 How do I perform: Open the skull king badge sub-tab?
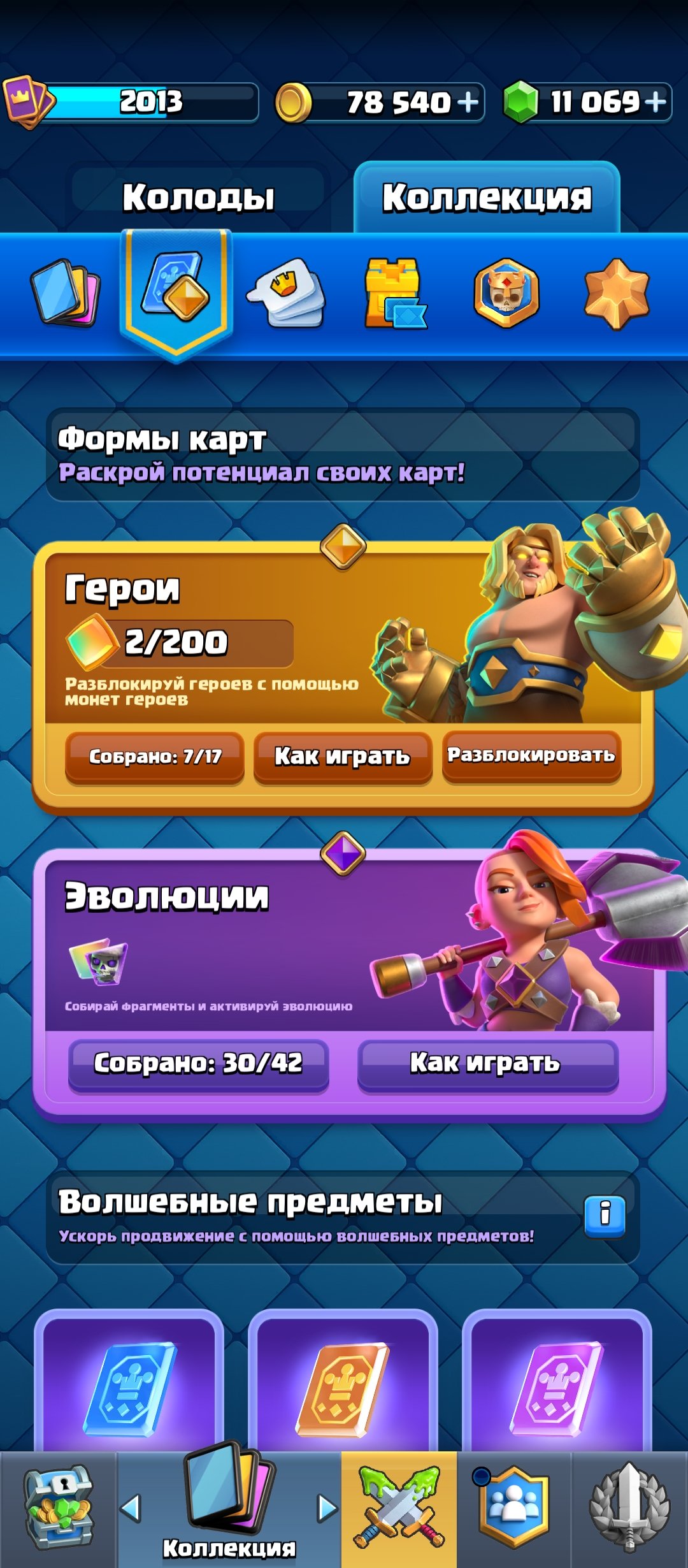506,293
